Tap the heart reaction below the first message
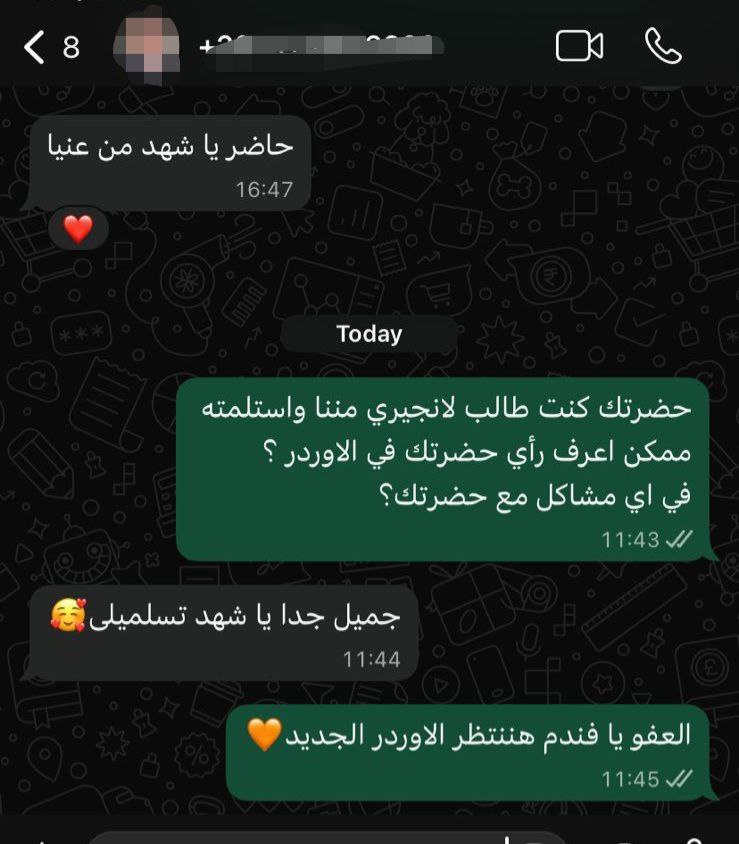This screenshot has height=844, width=739. coord(78,228)
